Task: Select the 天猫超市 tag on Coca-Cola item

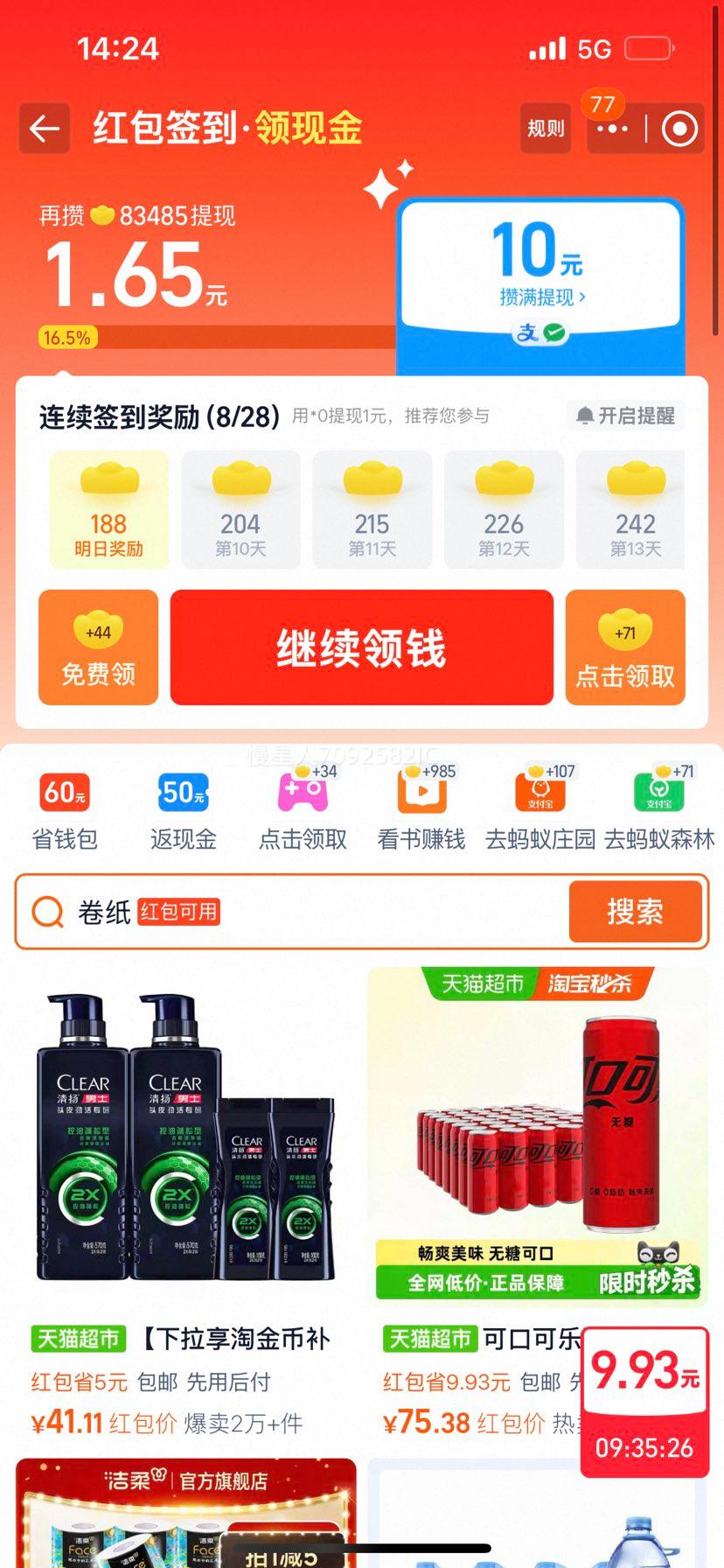Action: click(429, 1340)
